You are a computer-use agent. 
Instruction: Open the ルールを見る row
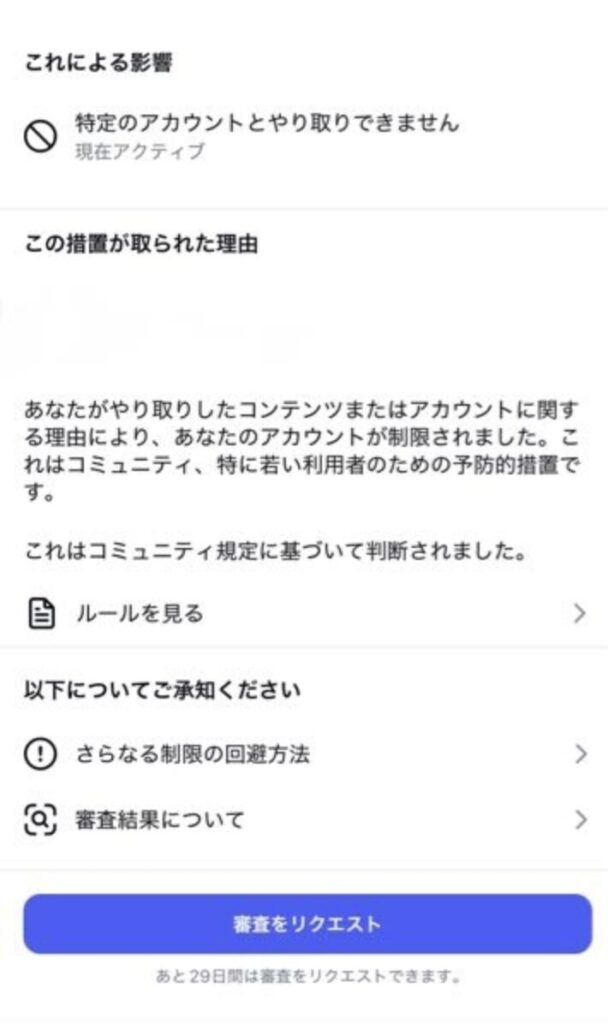pyautogui.click(x=305, y=613)
